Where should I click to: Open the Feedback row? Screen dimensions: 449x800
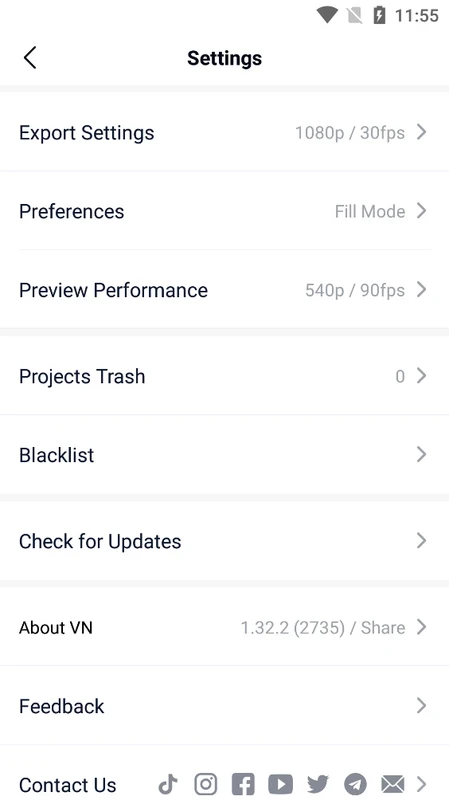click(x=224, y=706)
